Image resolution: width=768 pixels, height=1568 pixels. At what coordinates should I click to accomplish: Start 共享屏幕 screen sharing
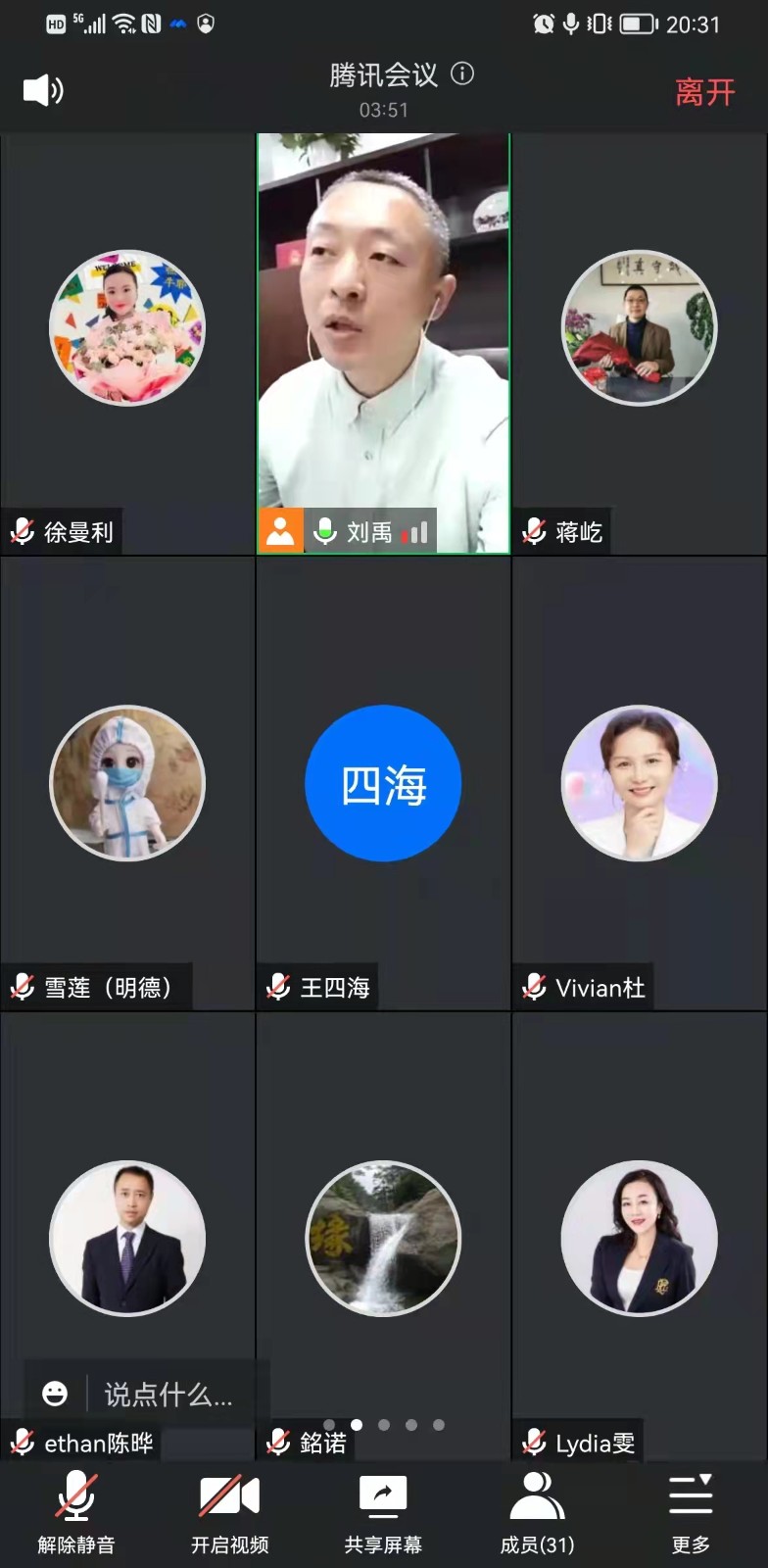click(x=383, y=1513)
